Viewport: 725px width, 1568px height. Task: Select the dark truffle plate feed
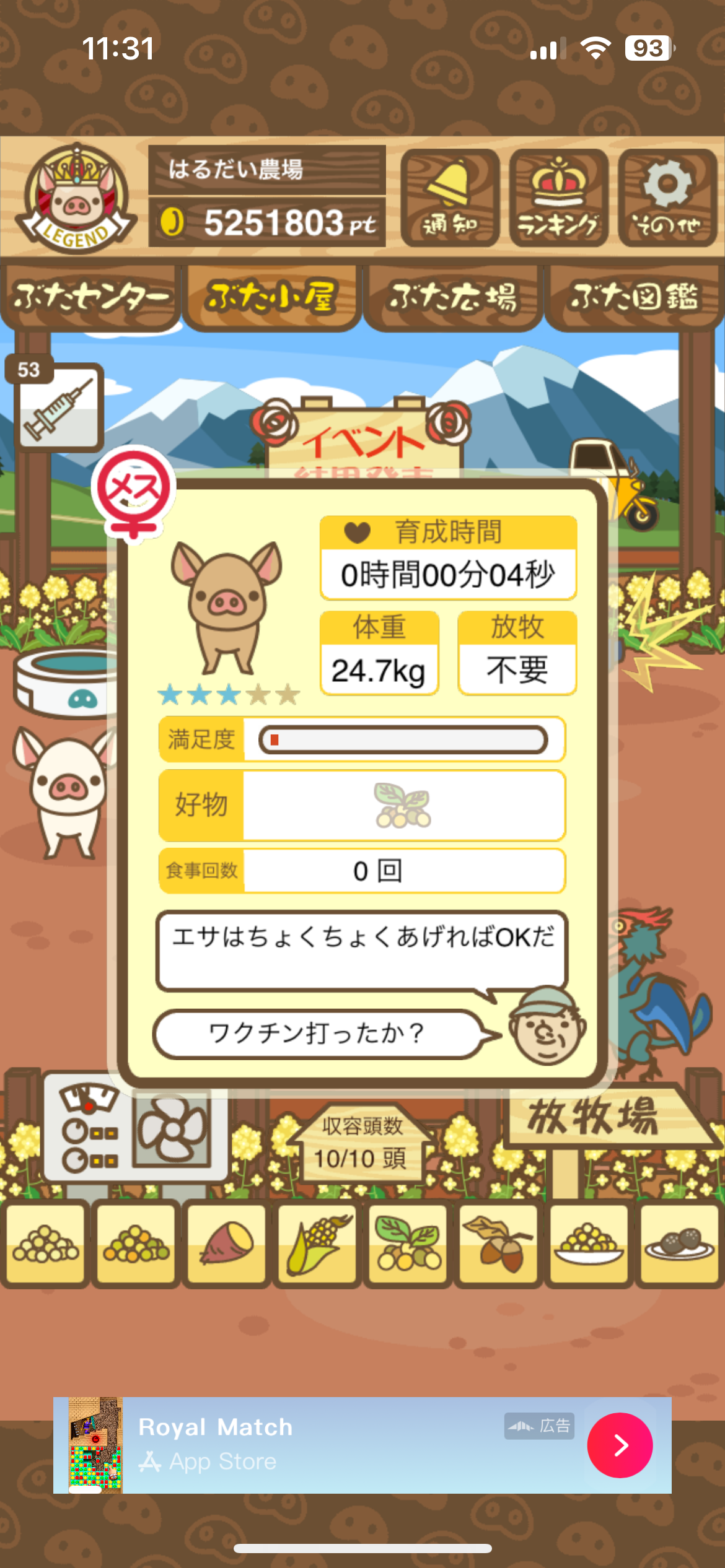(x=679, y=1242)
